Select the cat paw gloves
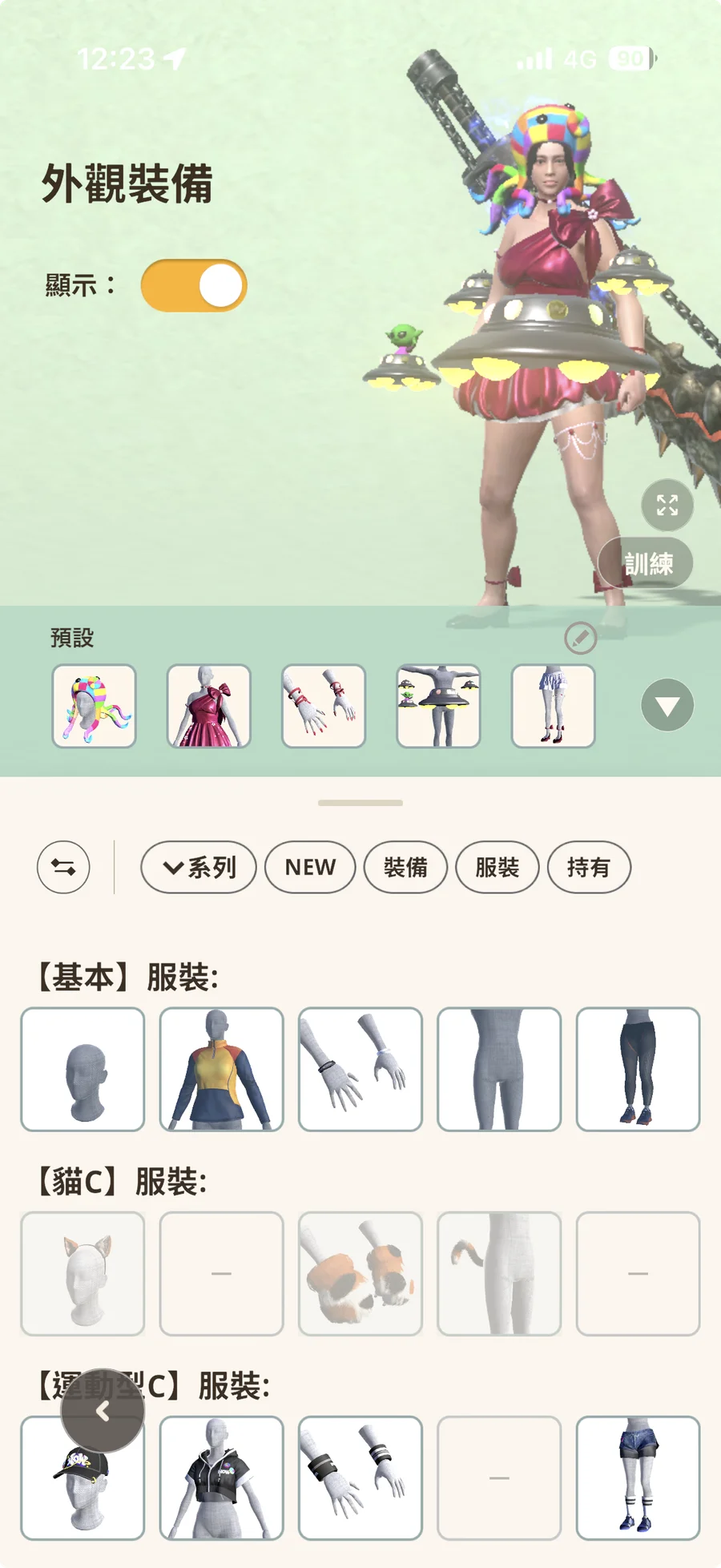 click(360, 1274)
